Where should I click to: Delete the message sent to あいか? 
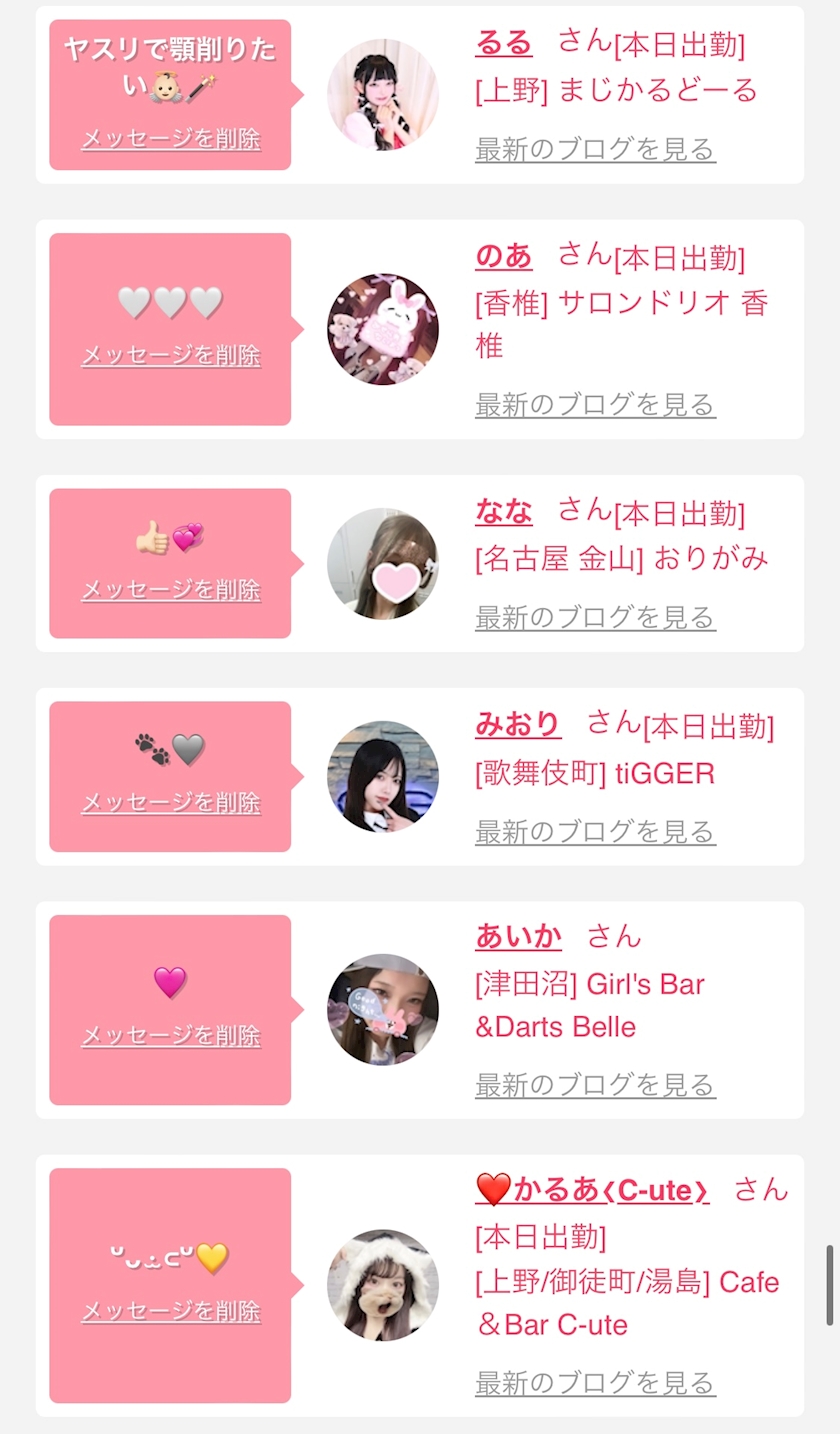pyautogui.click(x=170, y=1035)
